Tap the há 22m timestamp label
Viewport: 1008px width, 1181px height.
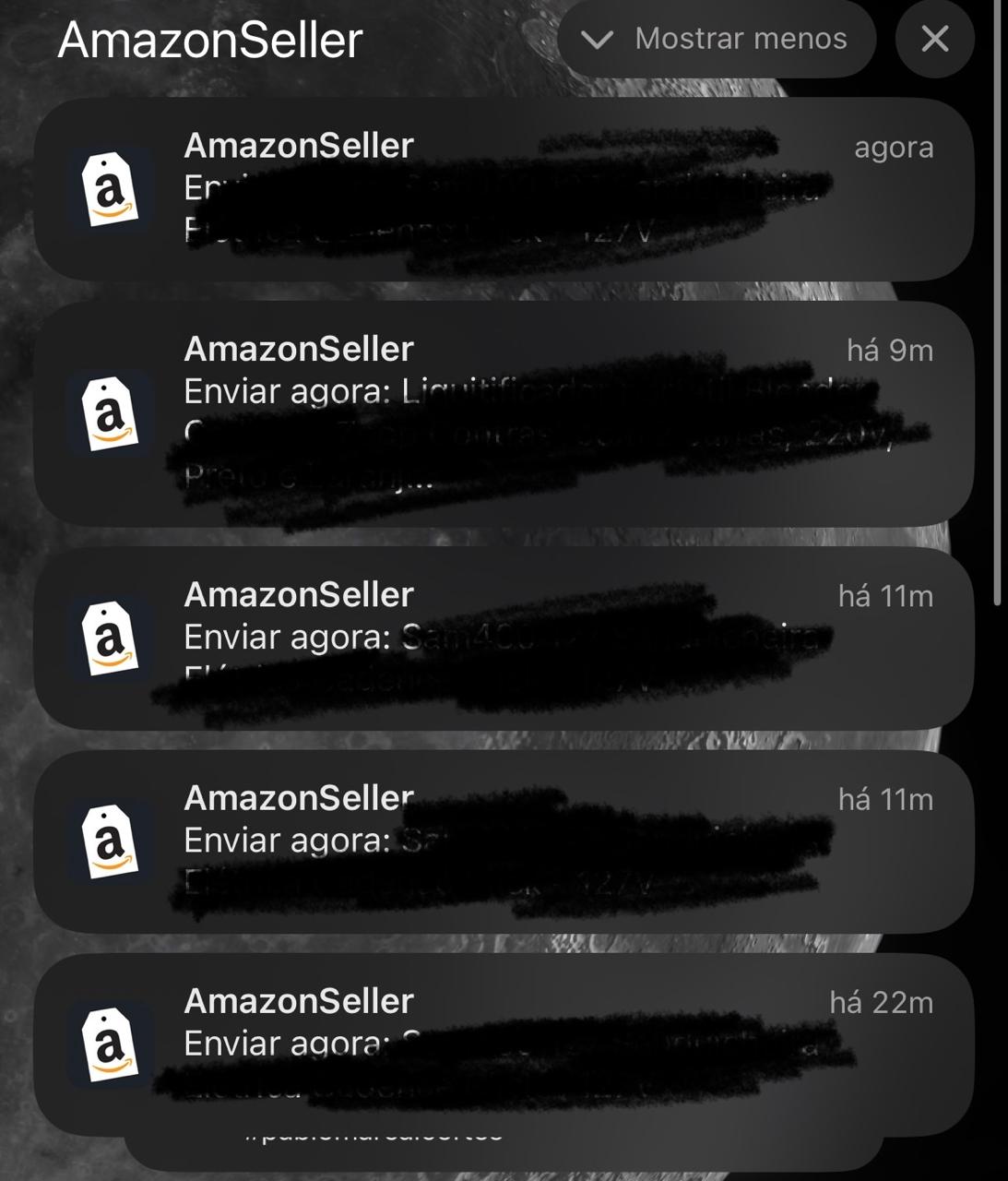(882, 1002)
